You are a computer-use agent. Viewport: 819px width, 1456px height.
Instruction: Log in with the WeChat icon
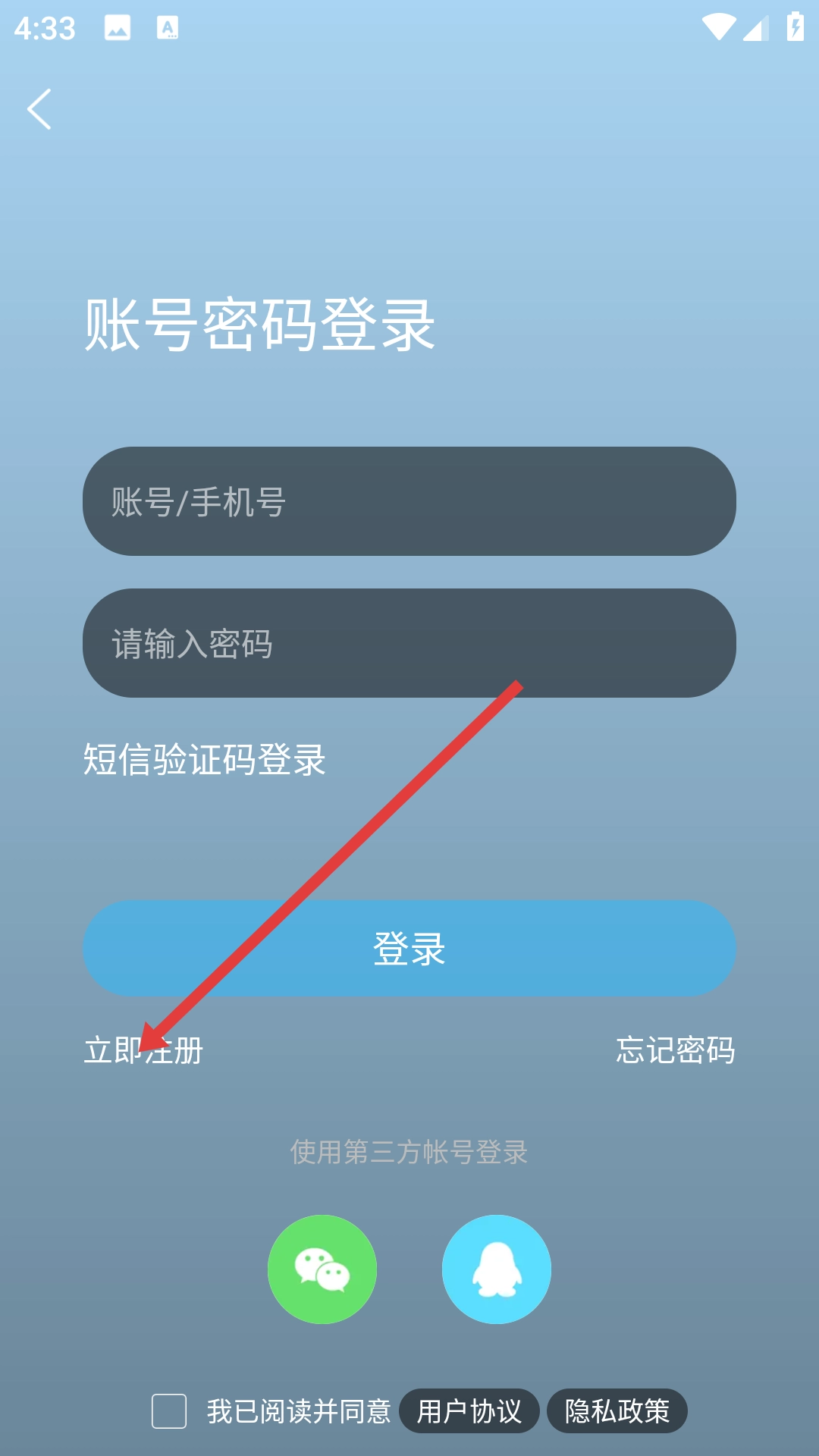(322, 1269)
